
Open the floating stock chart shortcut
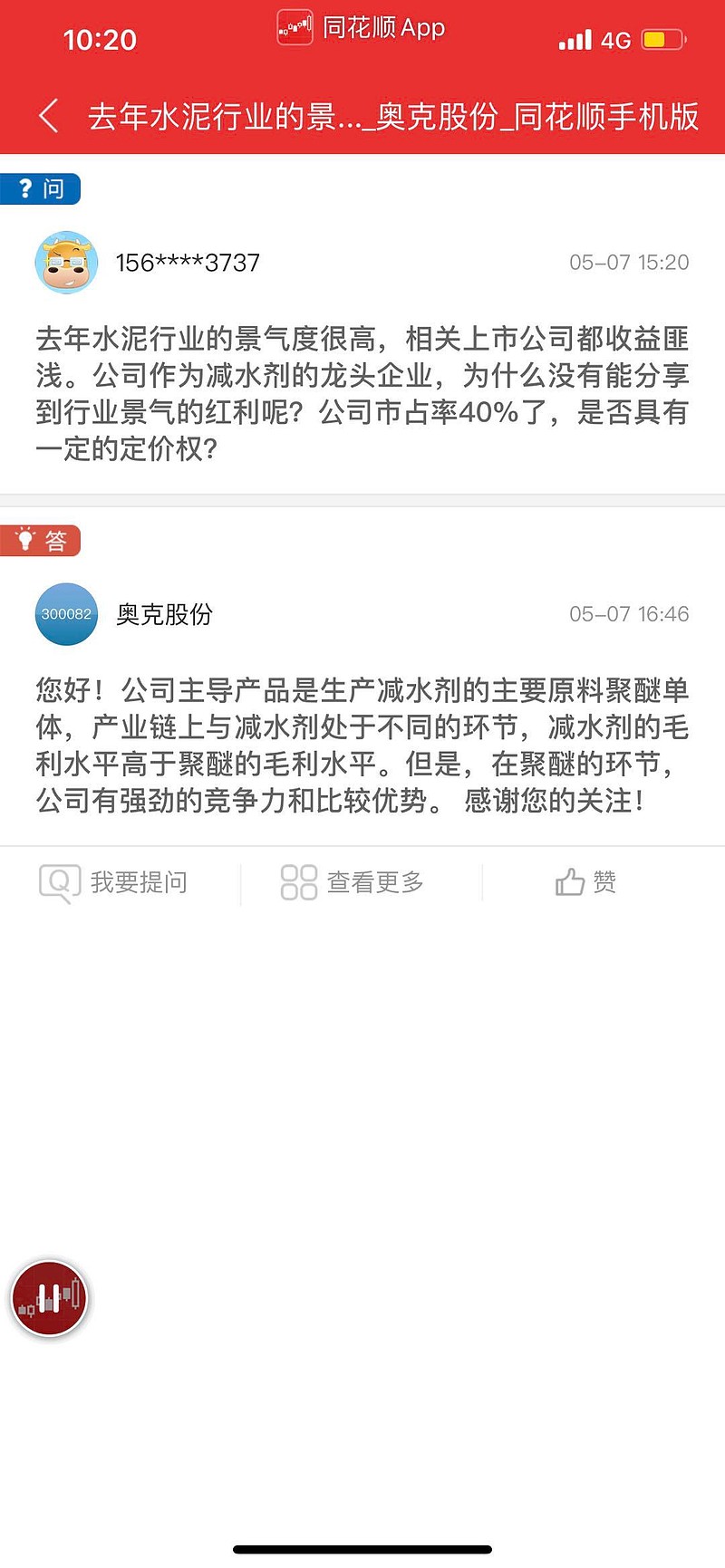(50, 1298)
